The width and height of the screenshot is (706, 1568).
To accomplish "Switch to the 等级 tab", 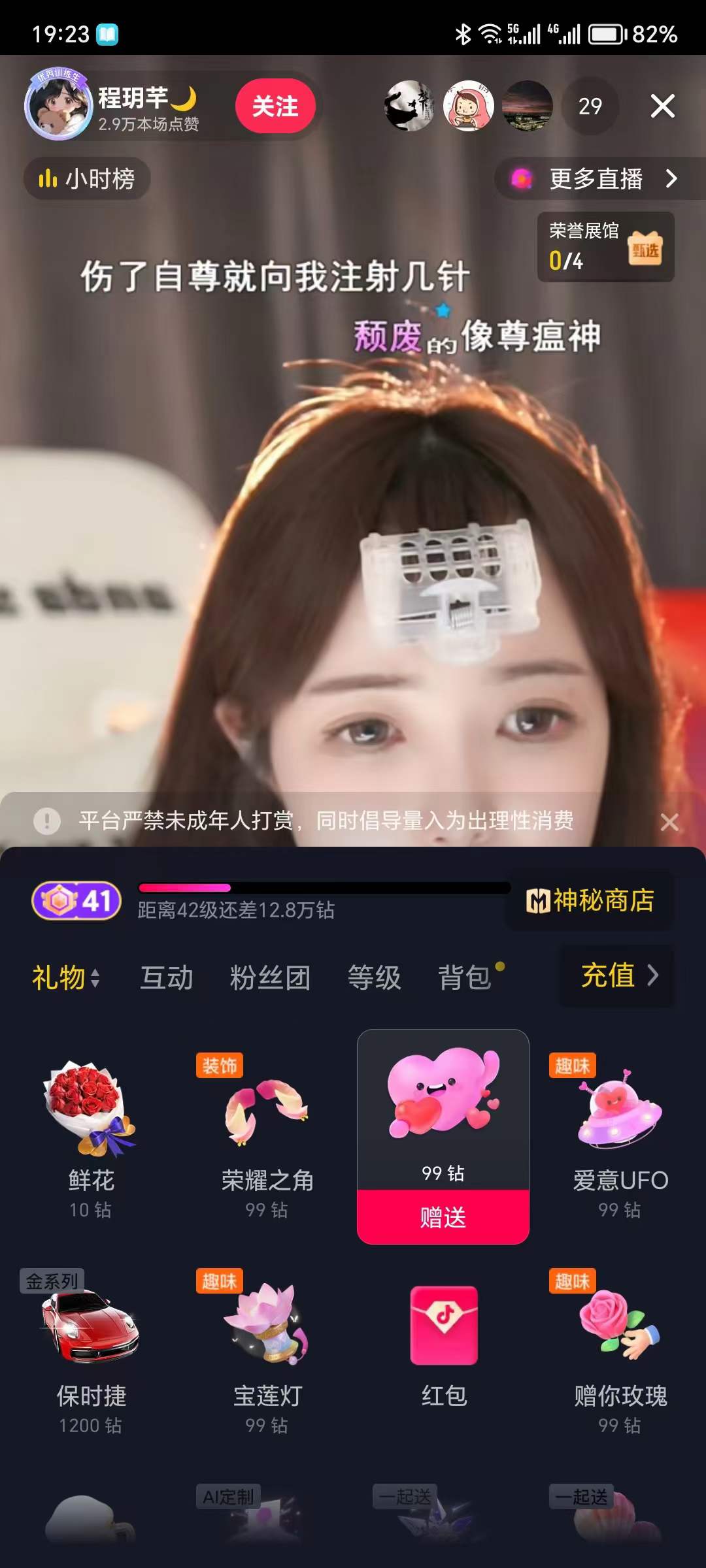I will [x=374, y=977].
